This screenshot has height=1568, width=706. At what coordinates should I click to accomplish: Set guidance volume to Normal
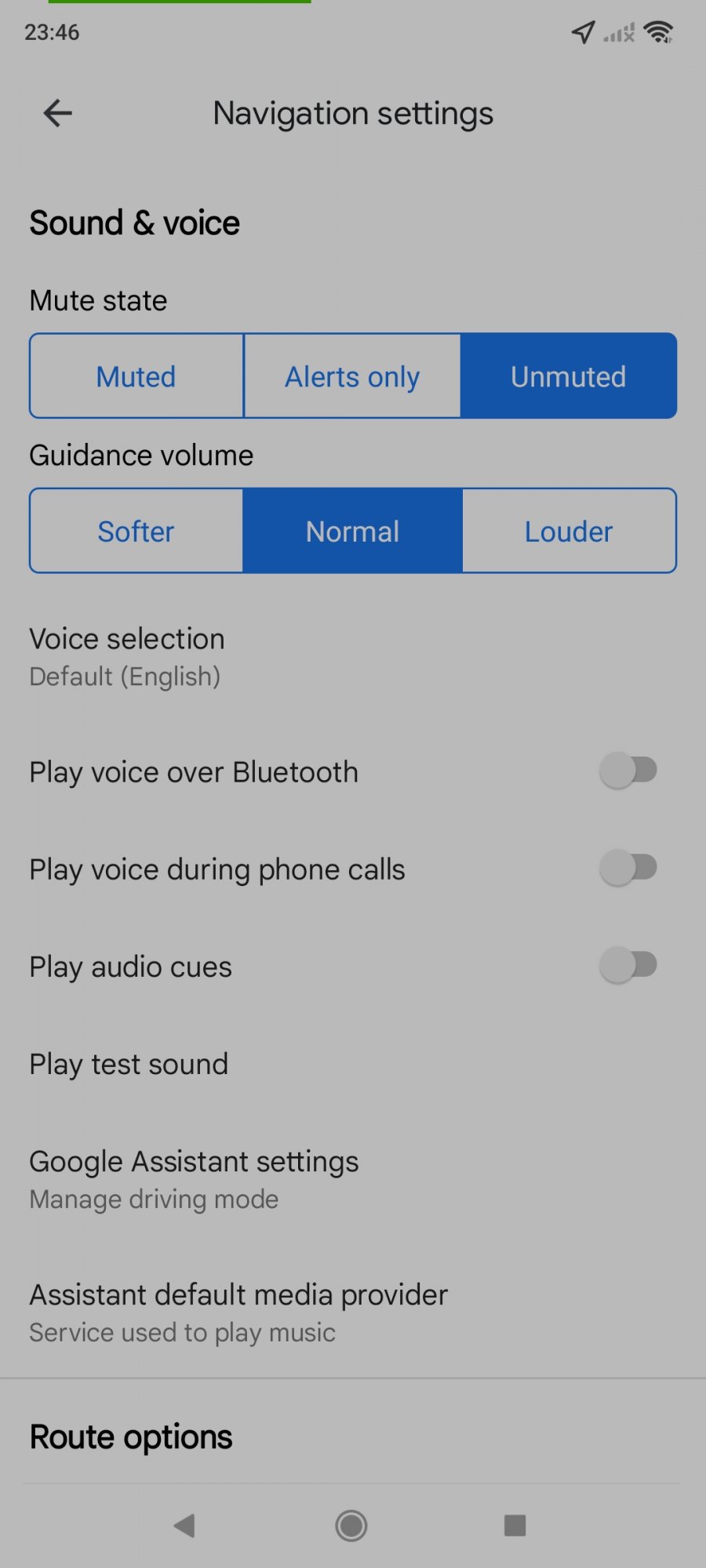[352, 531]
